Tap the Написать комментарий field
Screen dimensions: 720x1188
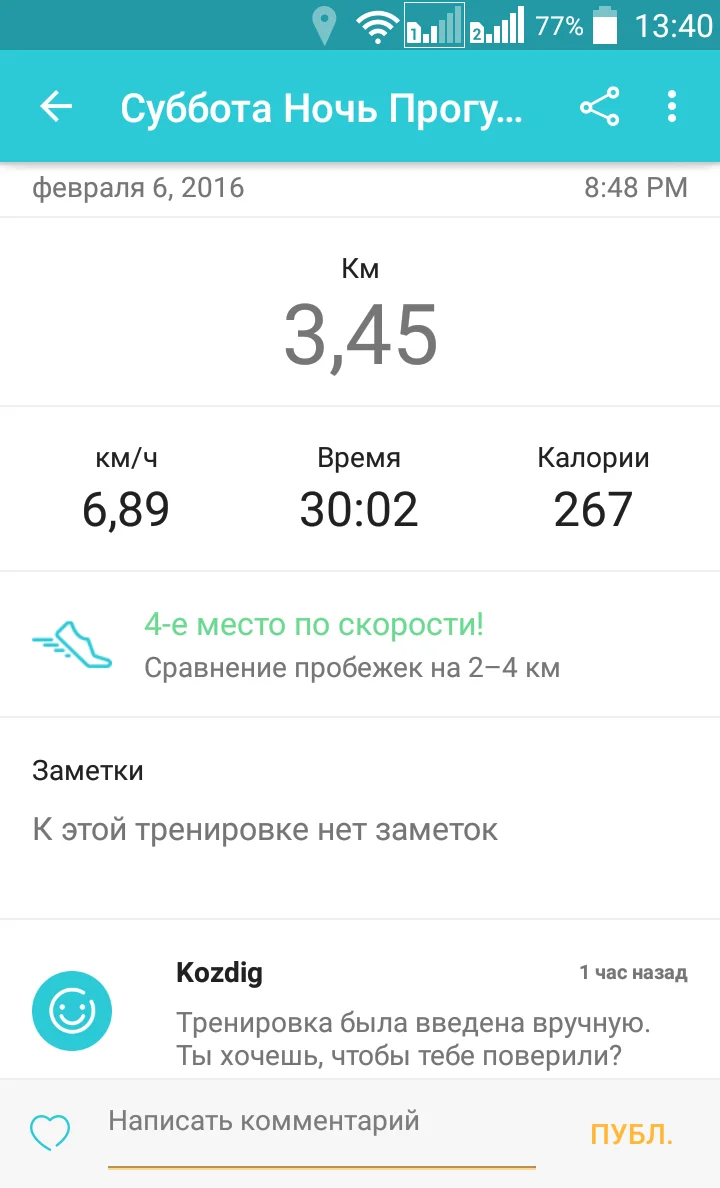click(x=320, y=1122)
